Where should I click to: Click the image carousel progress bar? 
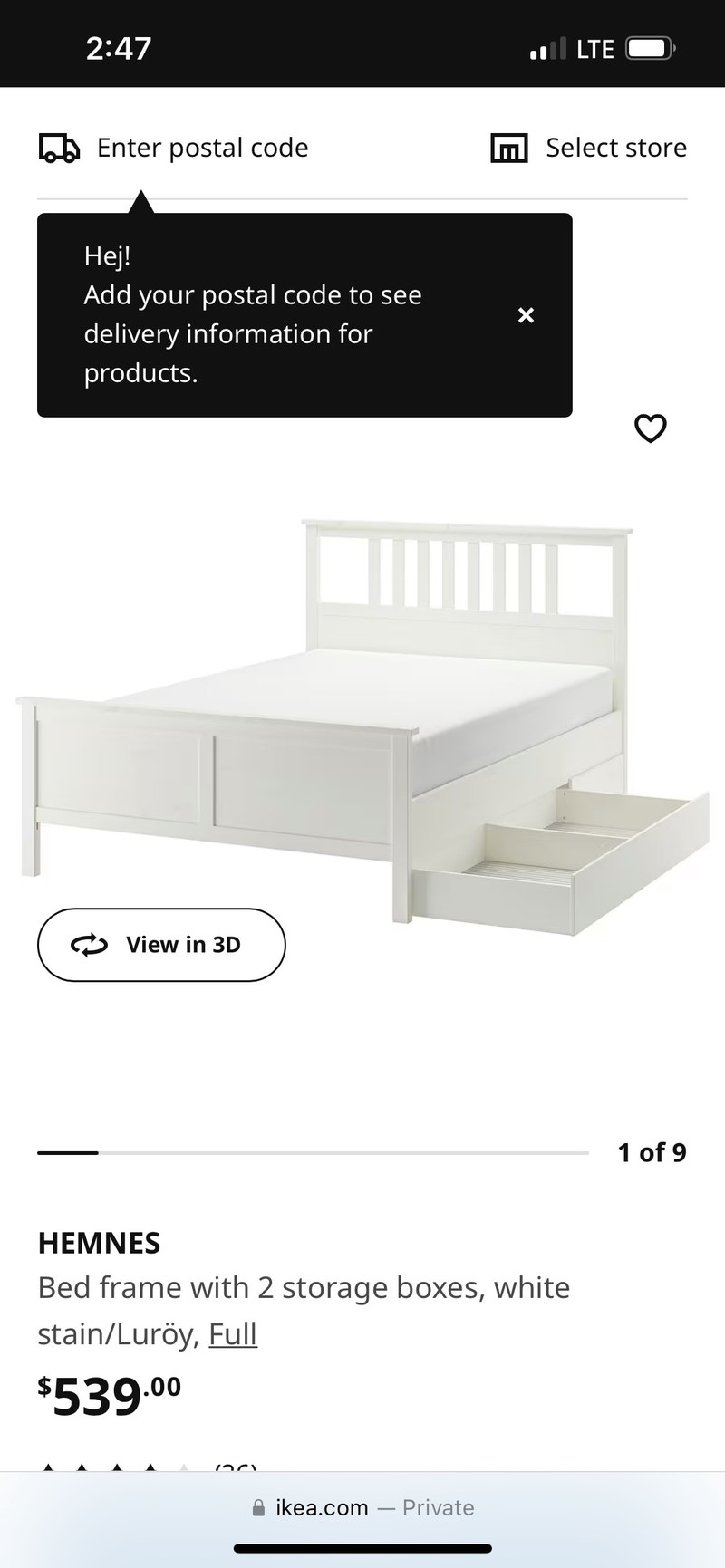click(313, 1151)
